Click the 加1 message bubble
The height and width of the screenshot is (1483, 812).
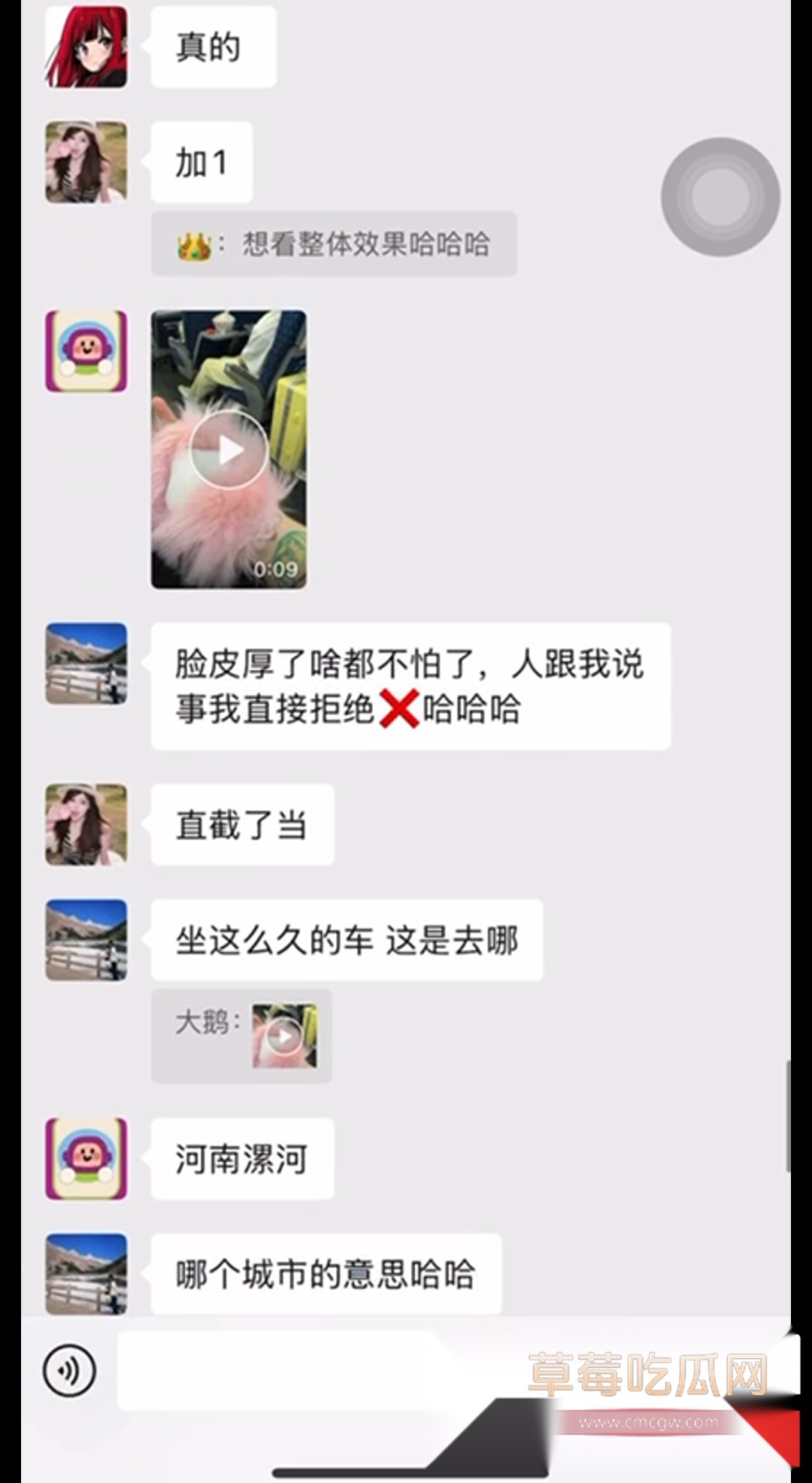tap(201, 162)
